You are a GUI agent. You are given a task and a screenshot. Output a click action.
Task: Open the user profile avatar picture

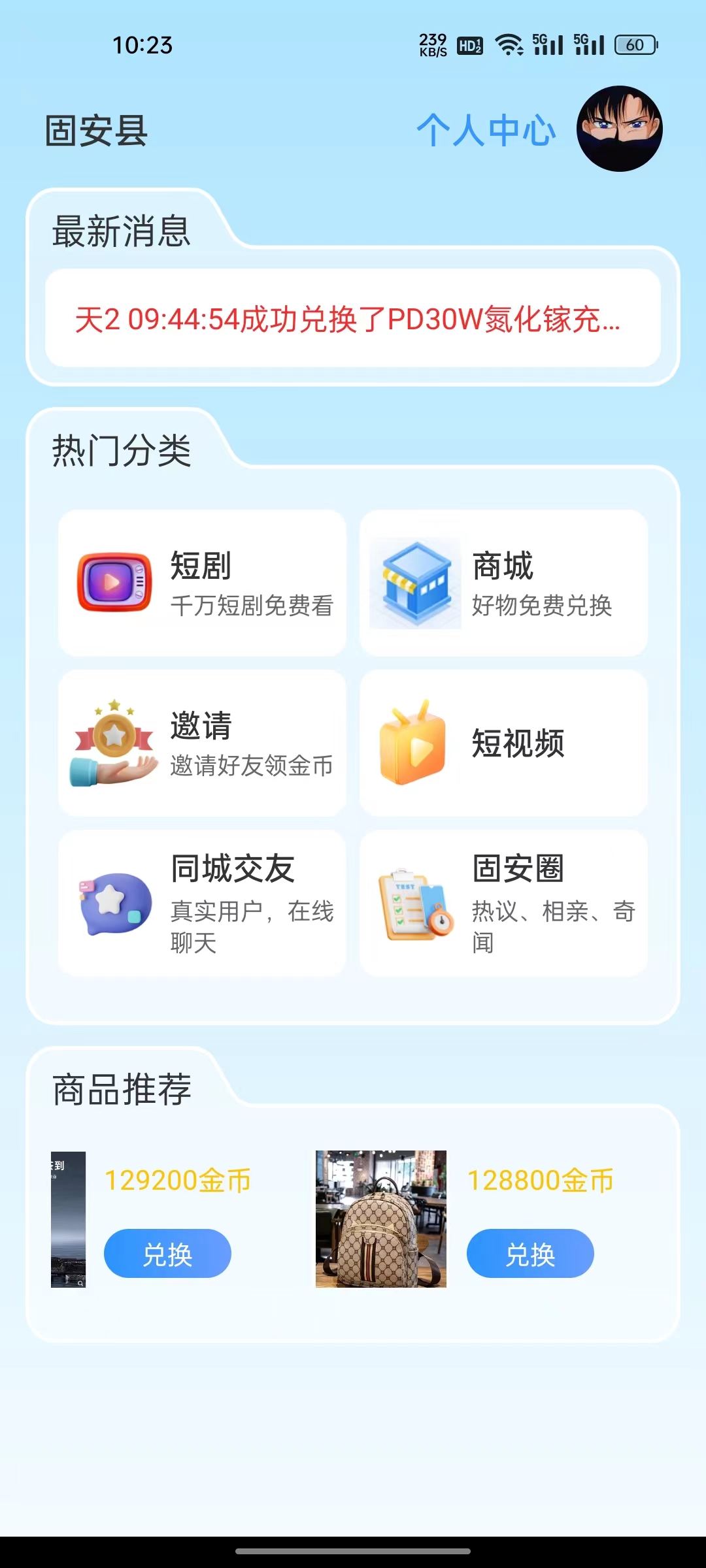(620, 130)
